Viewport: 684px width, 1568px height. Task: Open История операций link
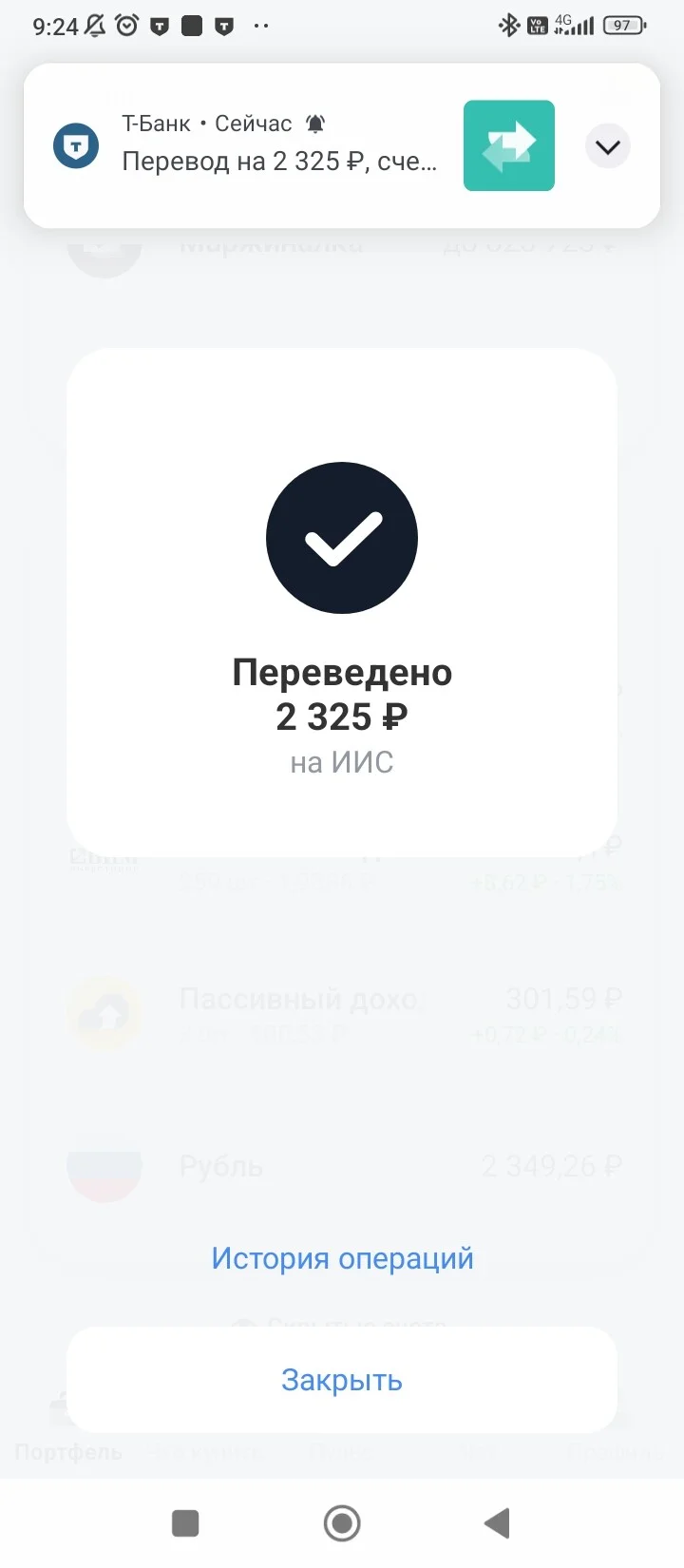[x=342, y=1258]
